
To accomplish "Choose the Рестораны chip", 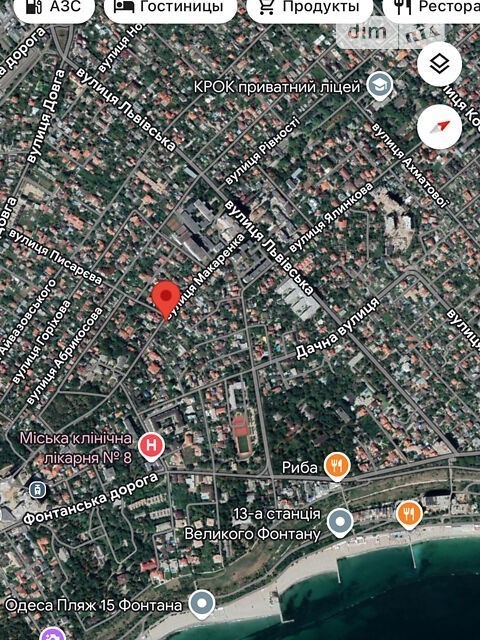I will [x=431, y=8].
